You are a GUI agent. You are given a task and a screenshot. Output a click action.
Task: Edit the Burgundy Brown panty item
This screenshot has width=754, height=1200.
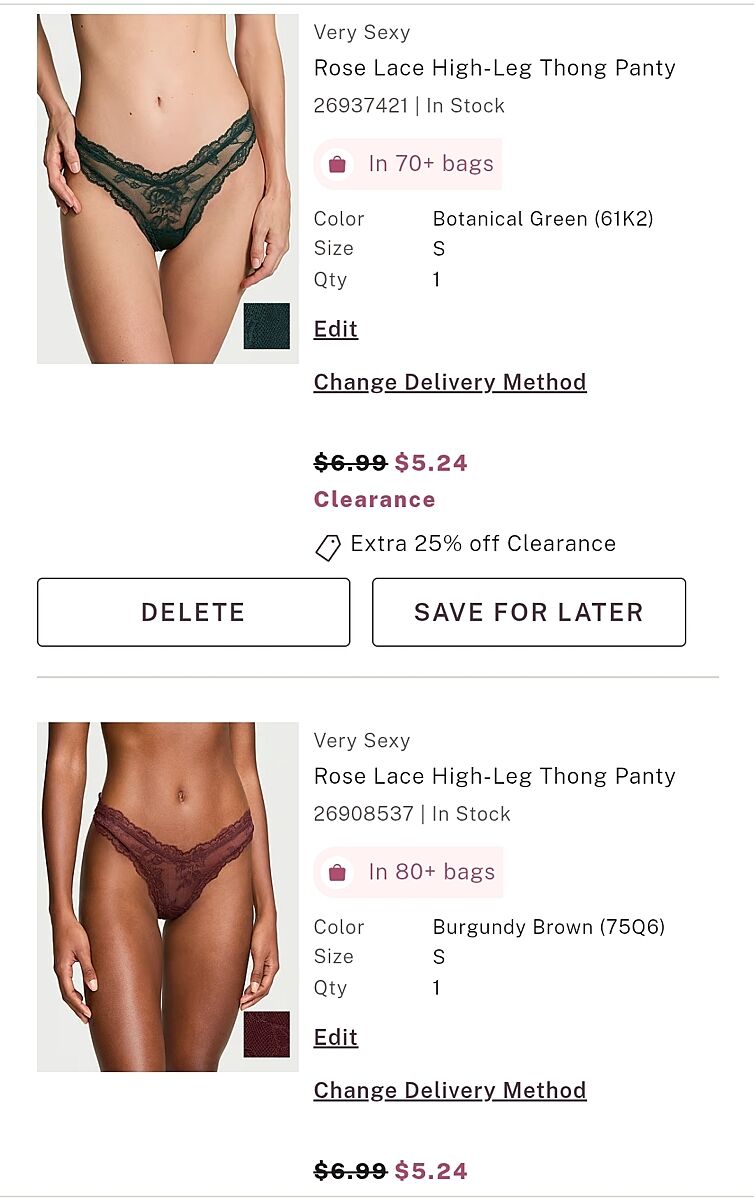point(335,1038)
